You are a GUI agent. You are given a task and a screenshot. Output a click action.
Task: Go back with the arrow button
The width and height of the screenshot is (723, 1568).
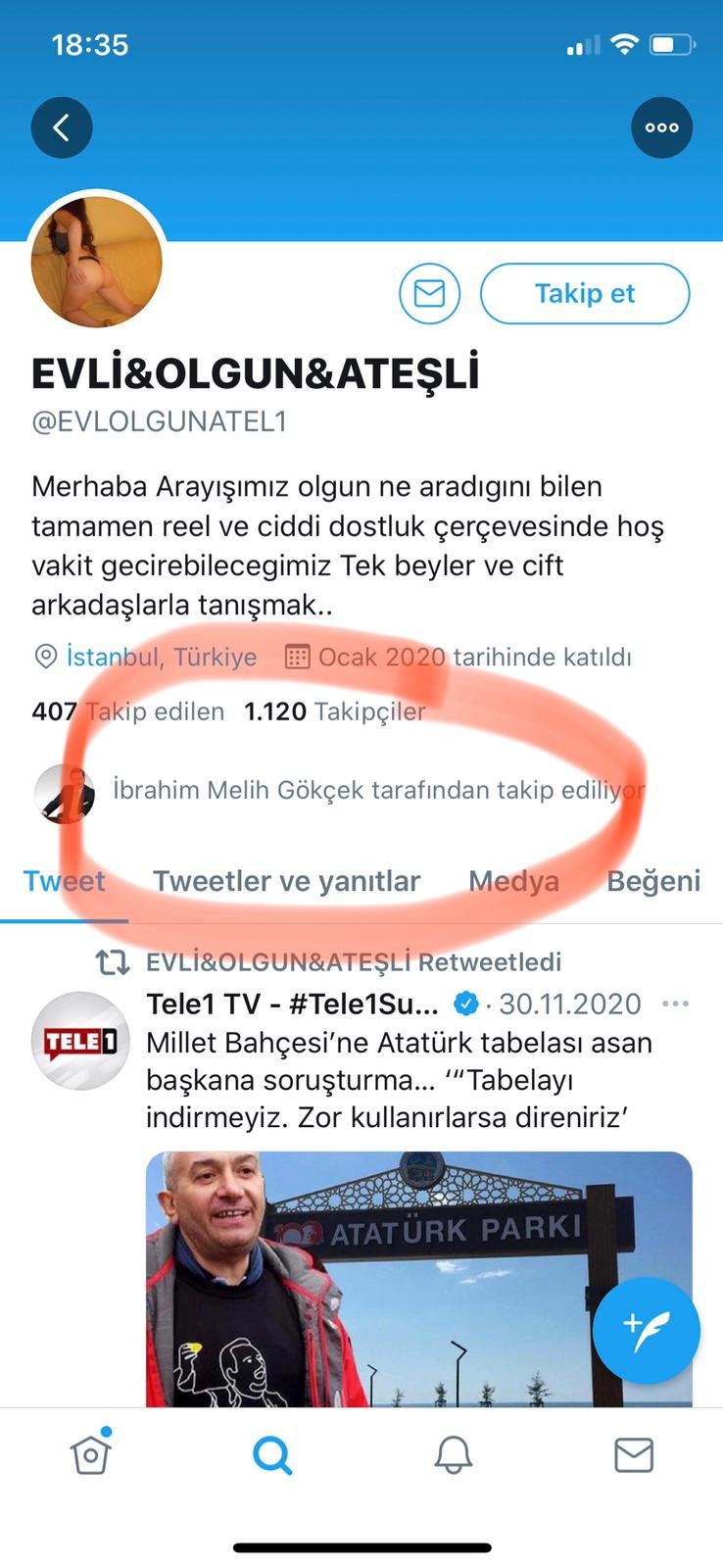tap(62, 127)
